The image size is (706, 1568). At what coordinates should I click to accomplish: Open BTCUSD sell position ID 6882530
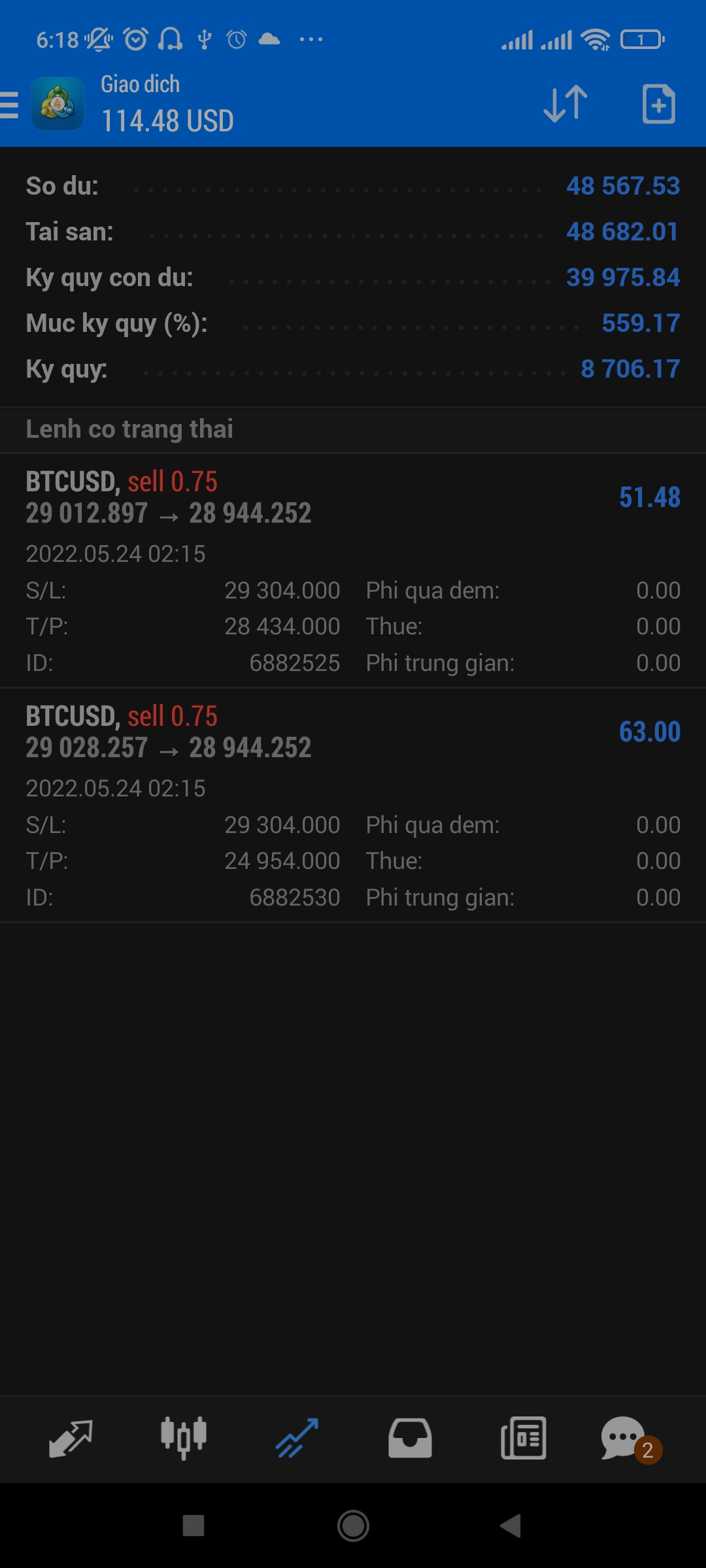pos(353,804)
